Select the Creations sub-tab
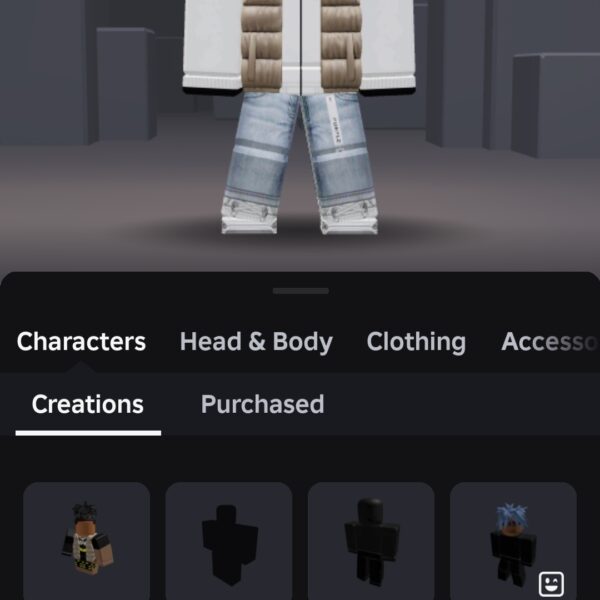Screen dimensions: 600x600 point(88,405)
